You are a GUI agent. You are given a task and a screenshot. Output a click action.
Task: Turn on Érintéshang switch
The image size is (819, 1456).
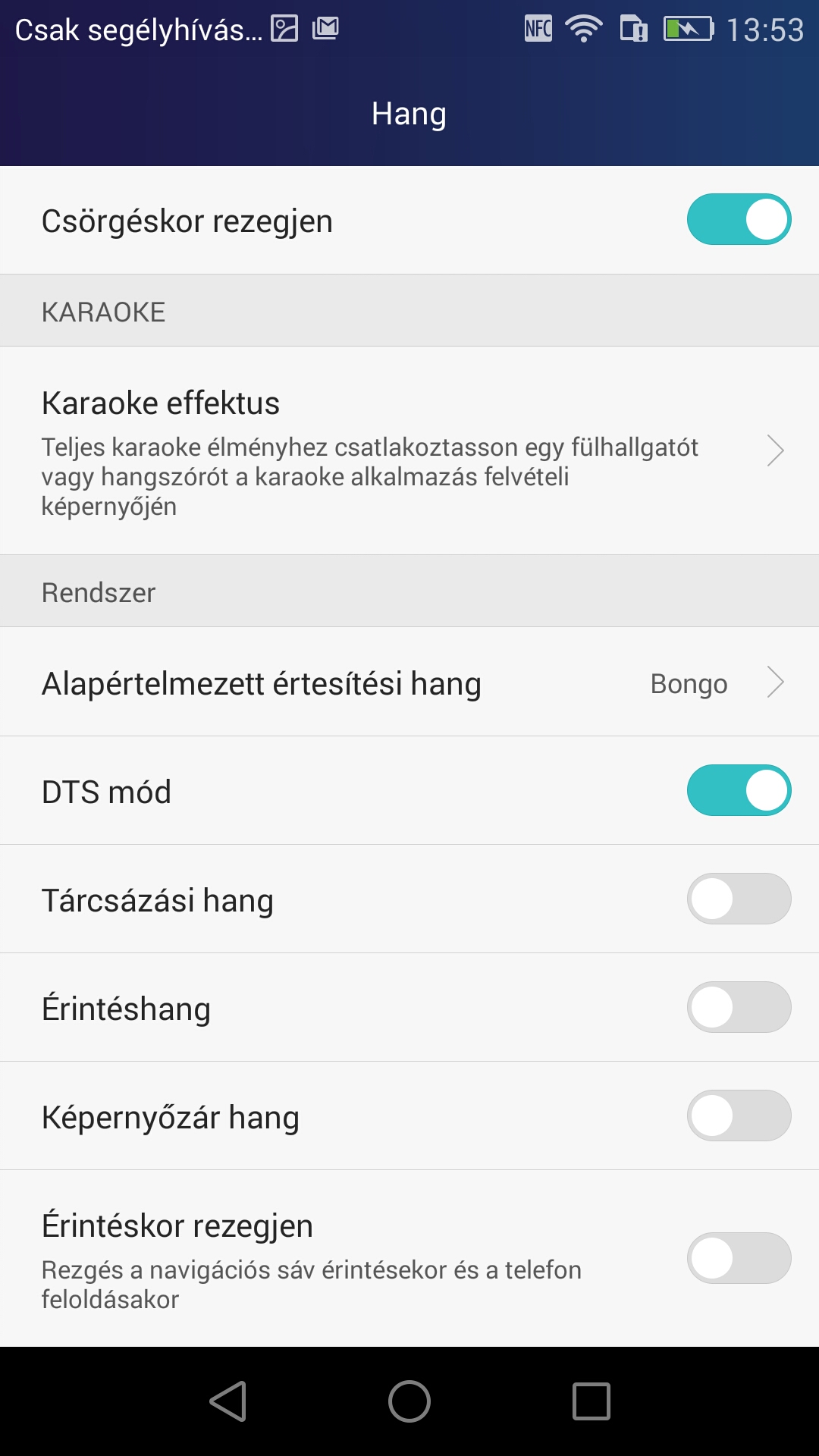pos(739,1007)
